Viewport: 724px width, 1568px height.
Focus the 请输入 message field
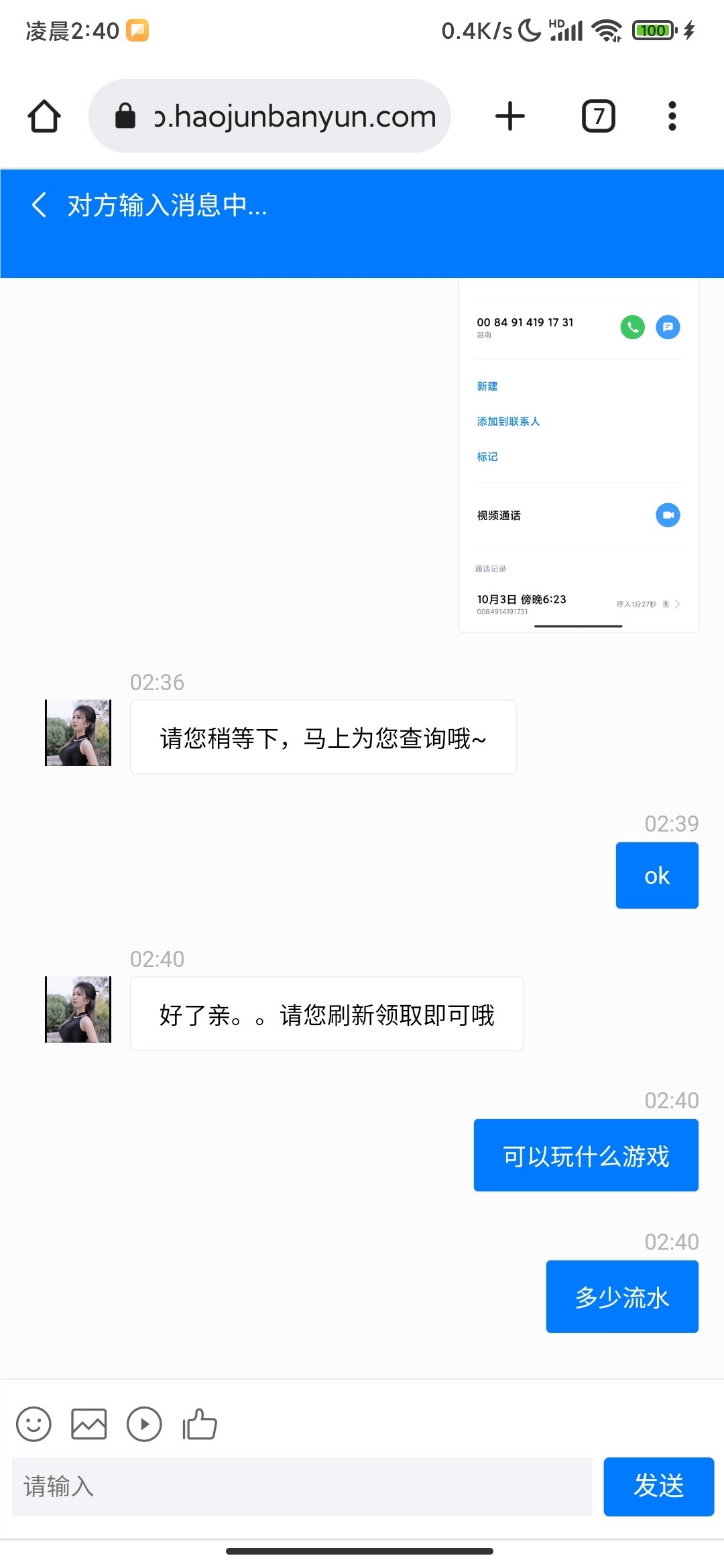pos(302,1486)
